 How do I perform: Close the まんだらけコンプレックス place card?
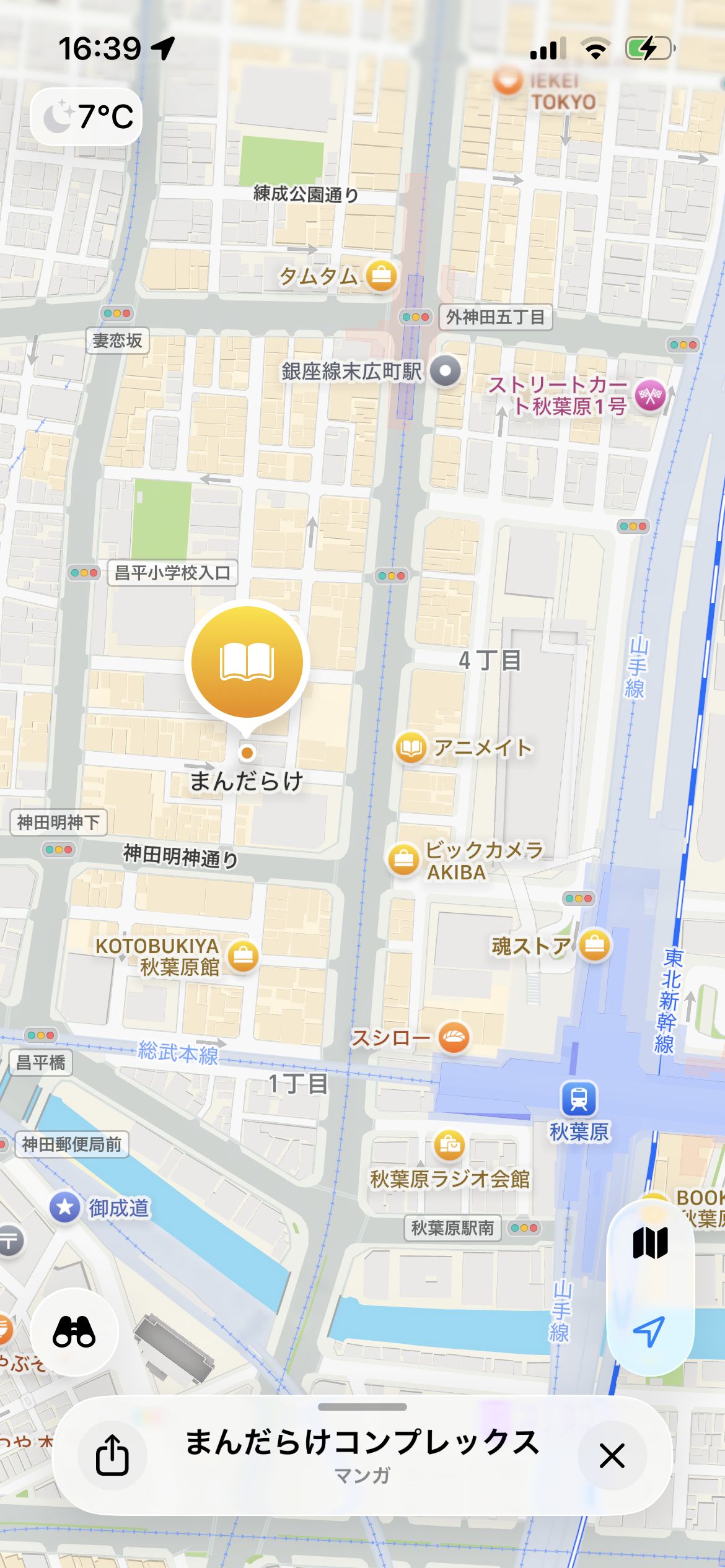click(612, 1455)
